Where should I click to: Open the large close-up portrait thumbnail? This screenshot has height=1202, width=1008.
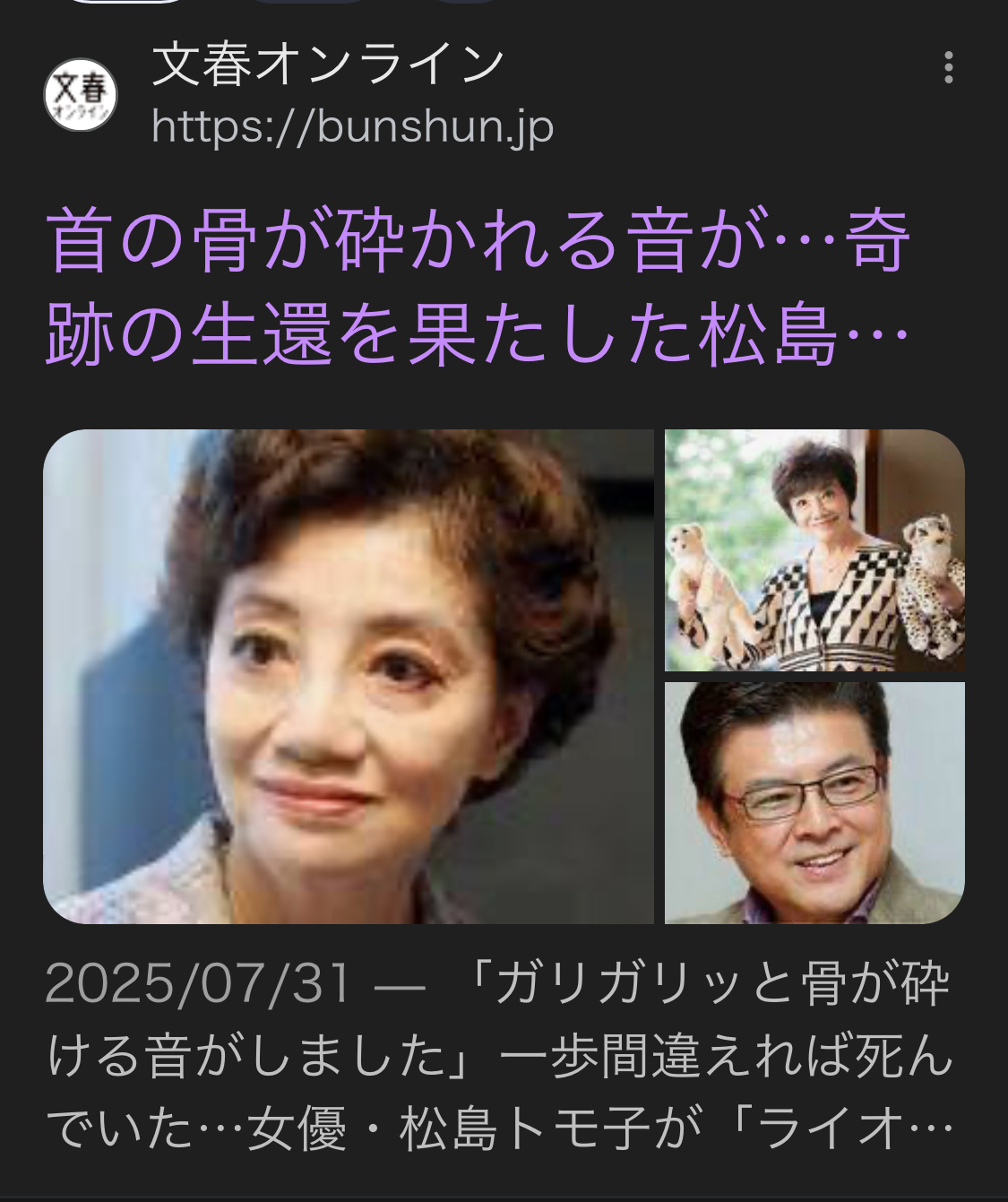[348, 677]
